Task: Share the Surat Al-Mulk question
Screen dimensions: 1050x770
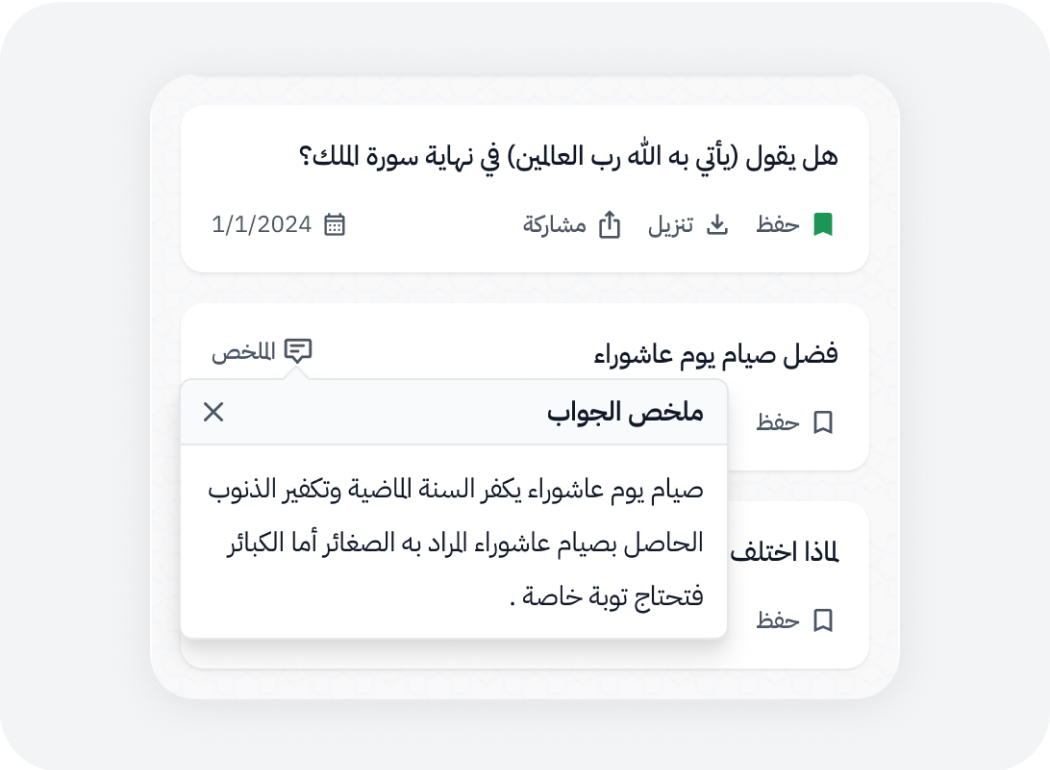Action: [x=572, y=225]
